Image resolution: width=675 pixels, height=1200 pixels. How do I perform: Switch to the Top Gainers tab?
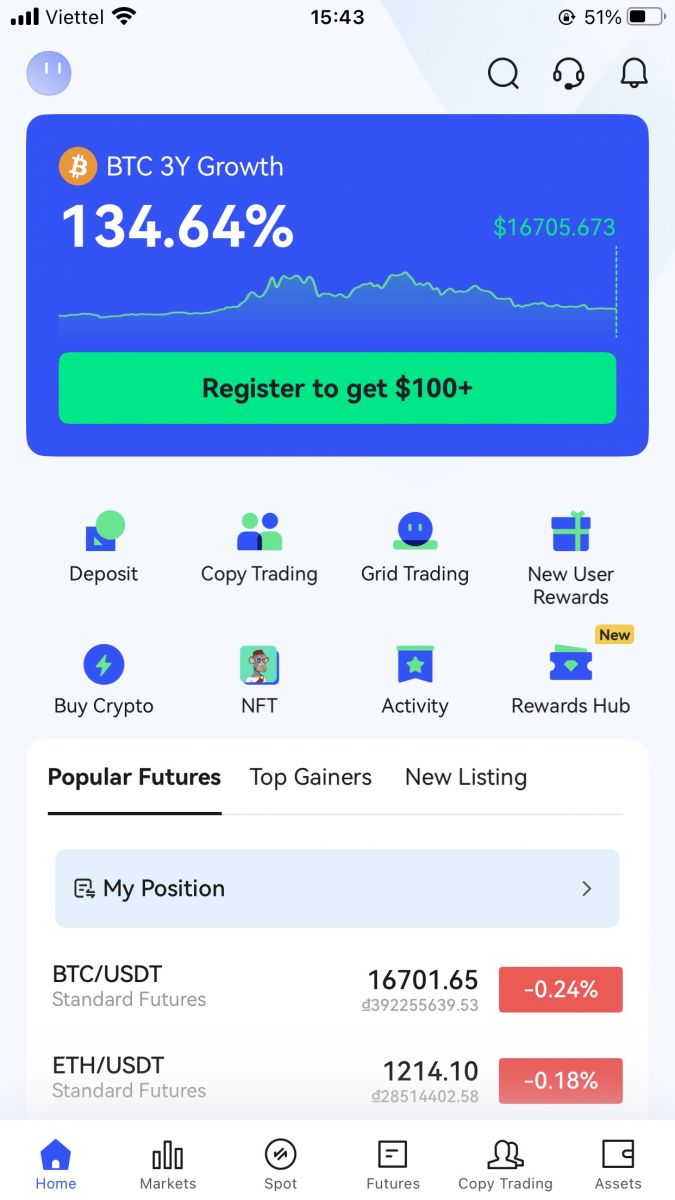(310, 777)
